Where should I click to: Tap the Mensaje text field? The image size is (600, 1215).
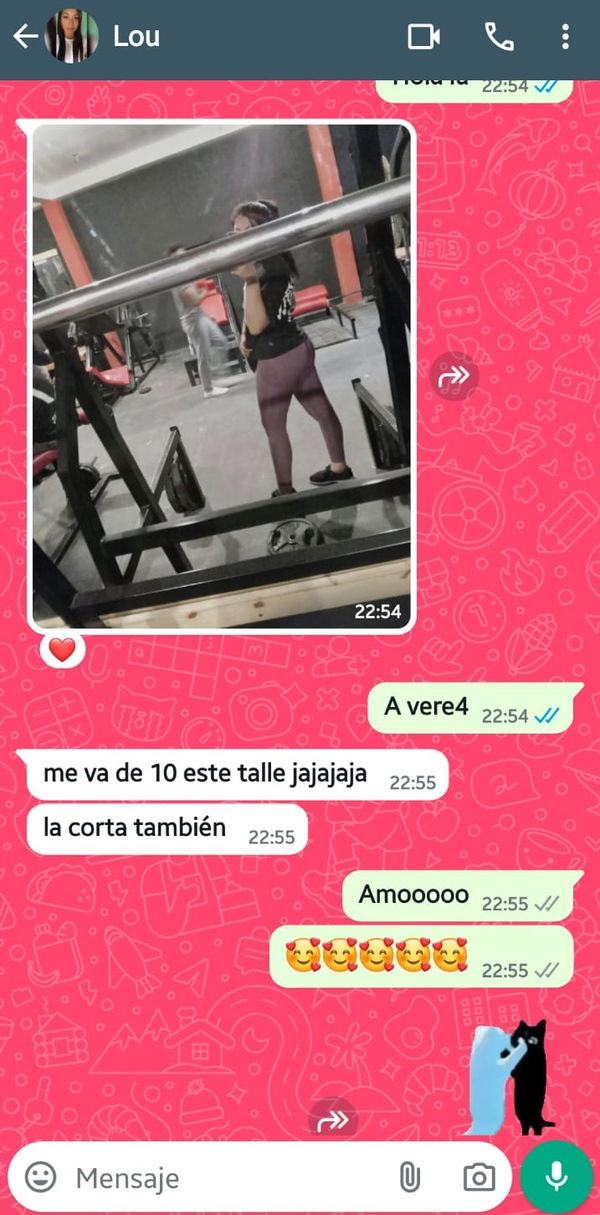[220, 1177]
